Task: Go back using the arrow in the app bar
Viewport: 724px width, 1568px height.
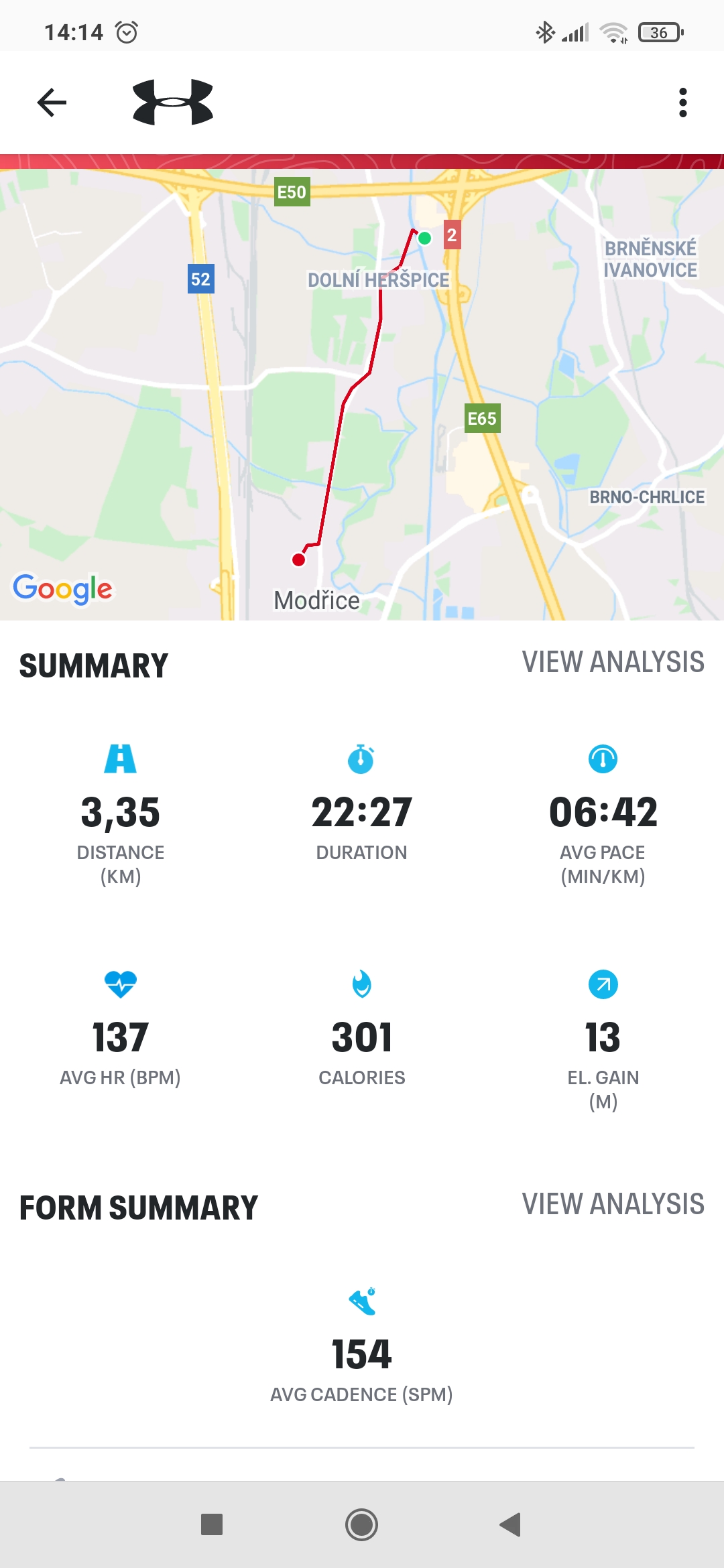Action: click(x=52, y=103)
